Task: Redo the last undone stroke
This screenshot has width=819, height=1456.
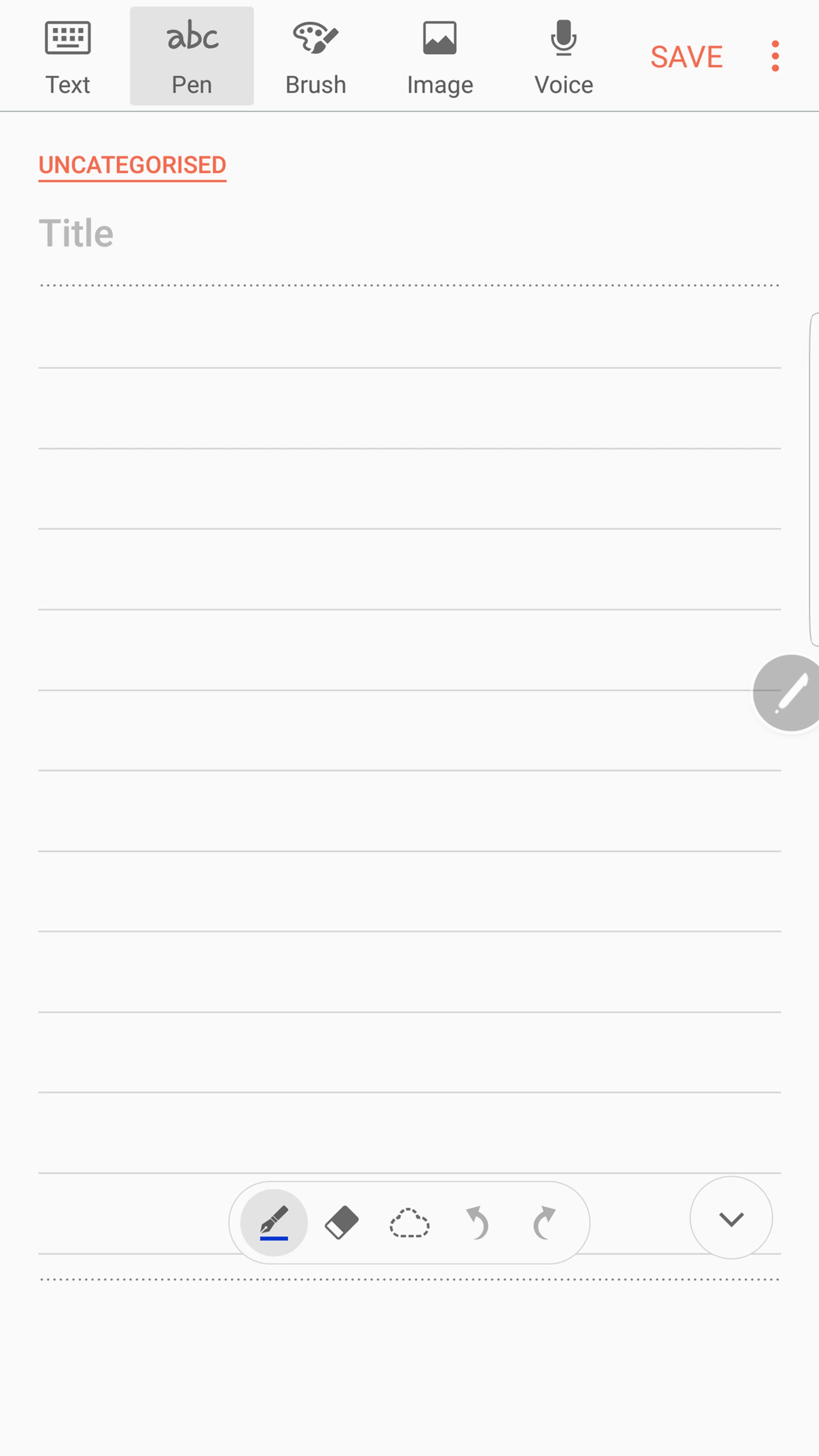Action: 545,1223
